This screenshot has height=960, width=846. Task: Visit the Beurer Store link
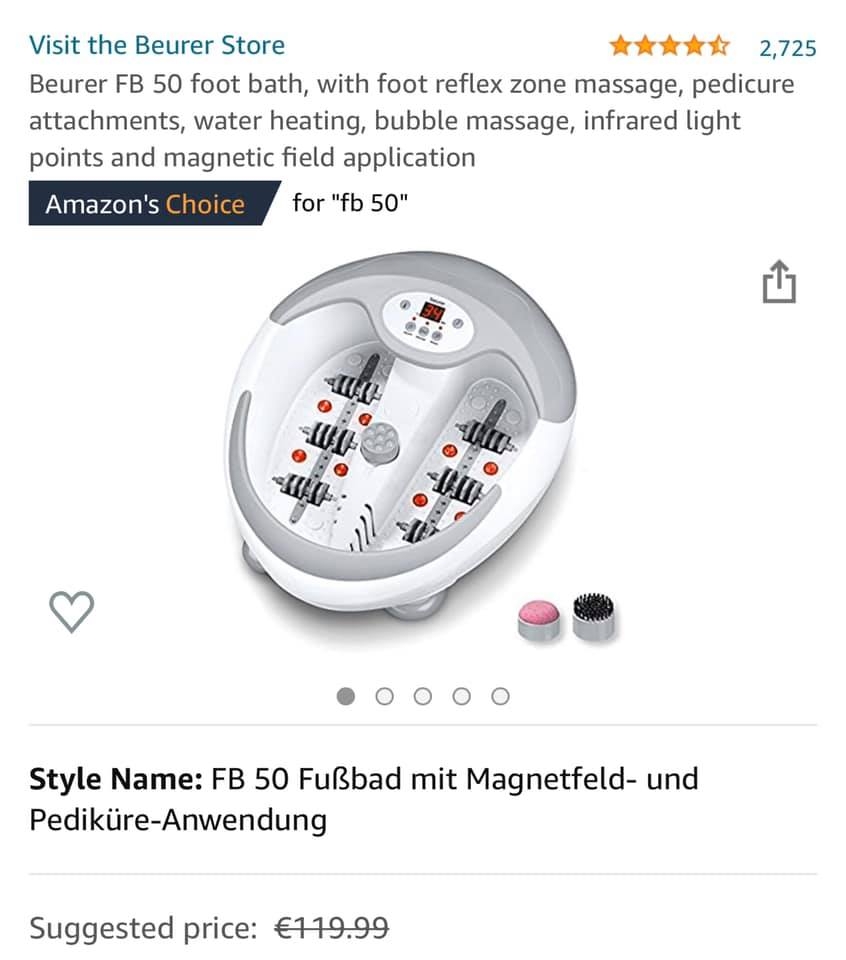click(157, 45)
